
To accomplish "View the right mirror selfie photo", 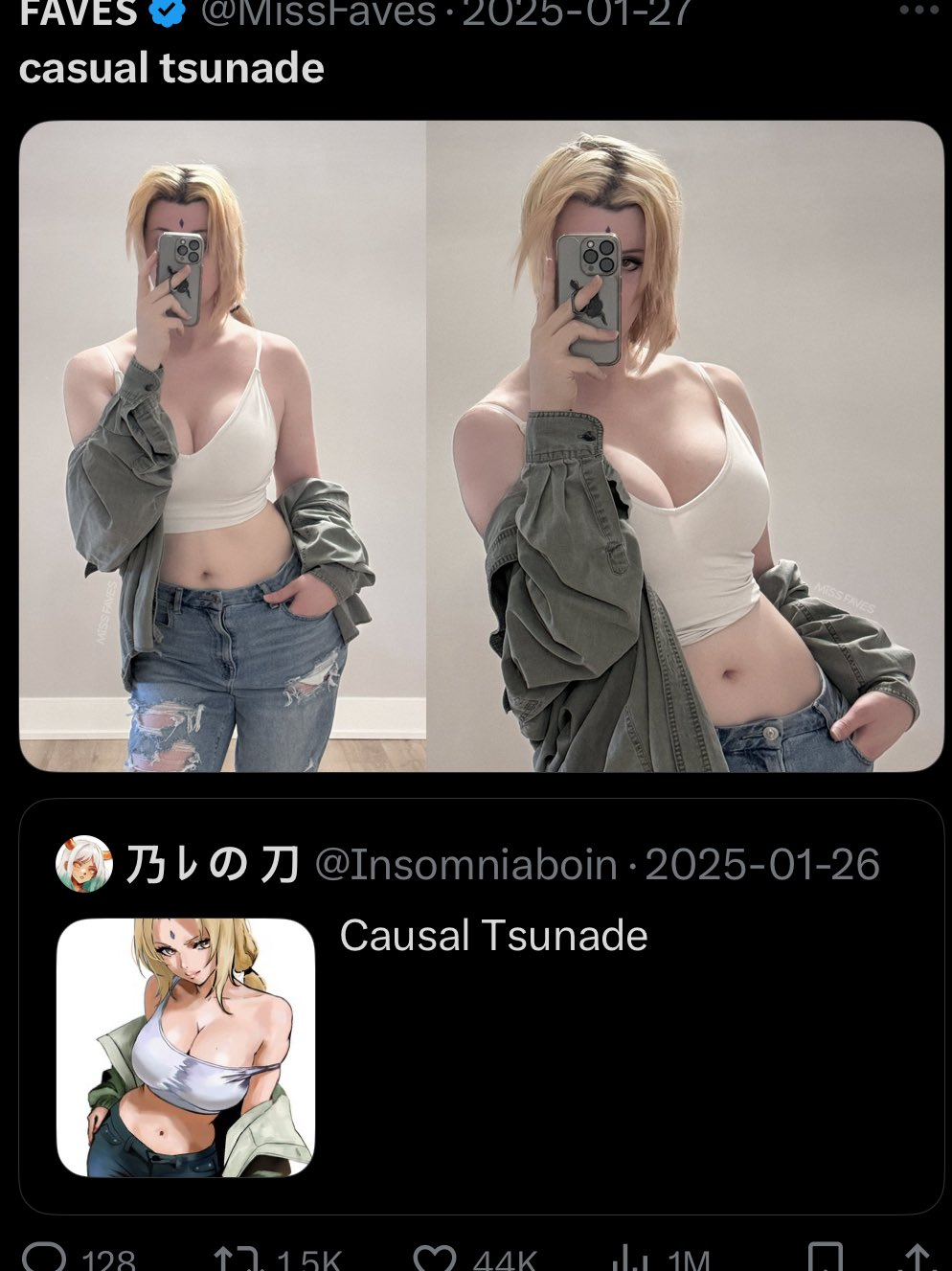I will pos(685,445).
